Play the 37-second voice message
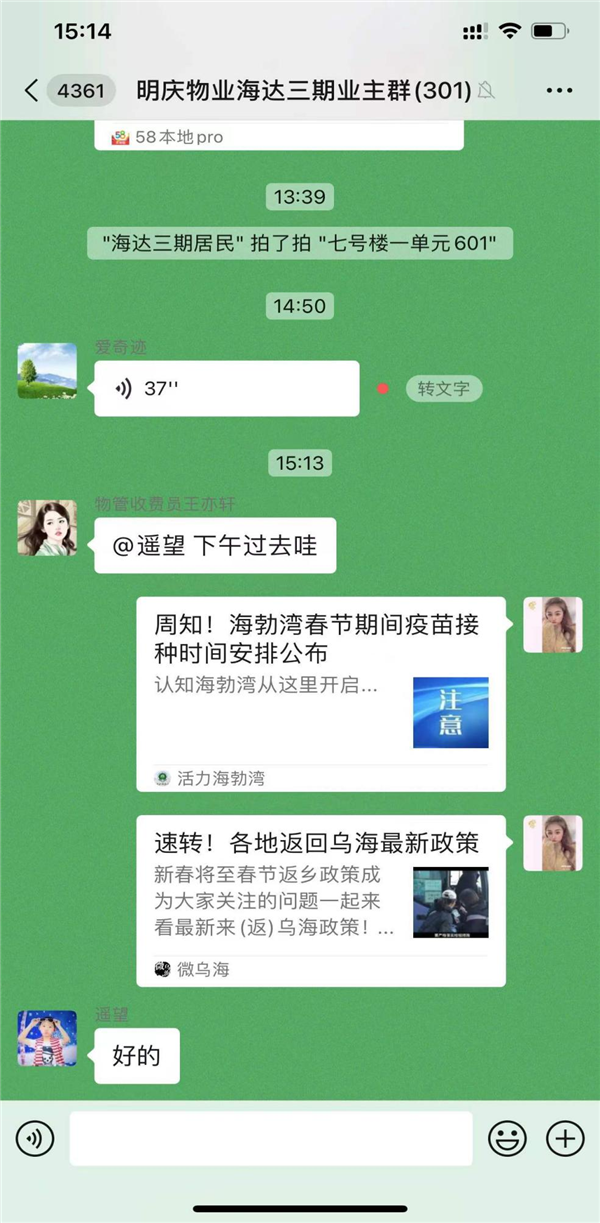This screenshot has height=1223, width=600. coord(226,389)
